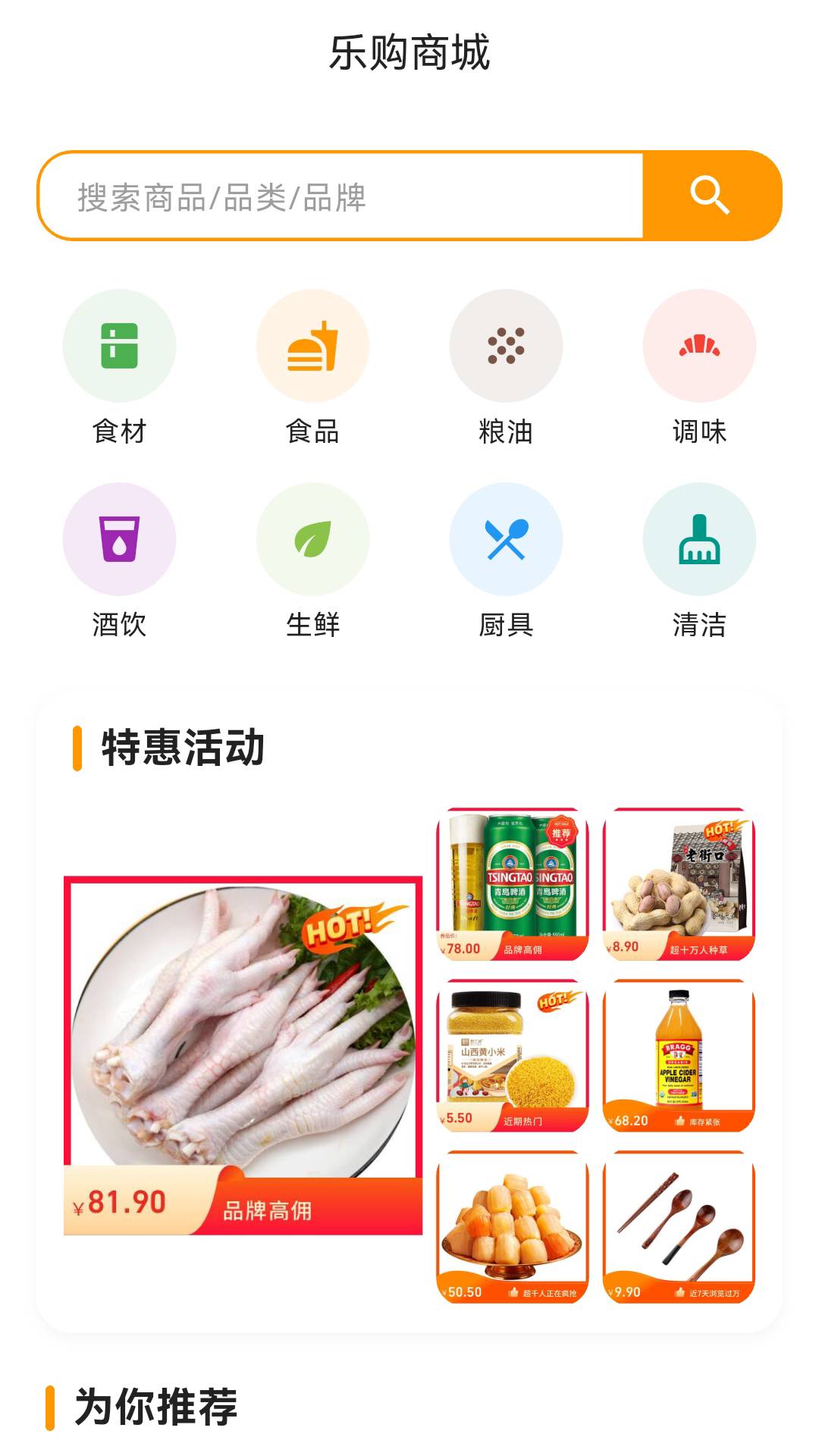Open the Tsingtao beer deal at ¥78.00
819x1456 pixels.
[513, 884]
